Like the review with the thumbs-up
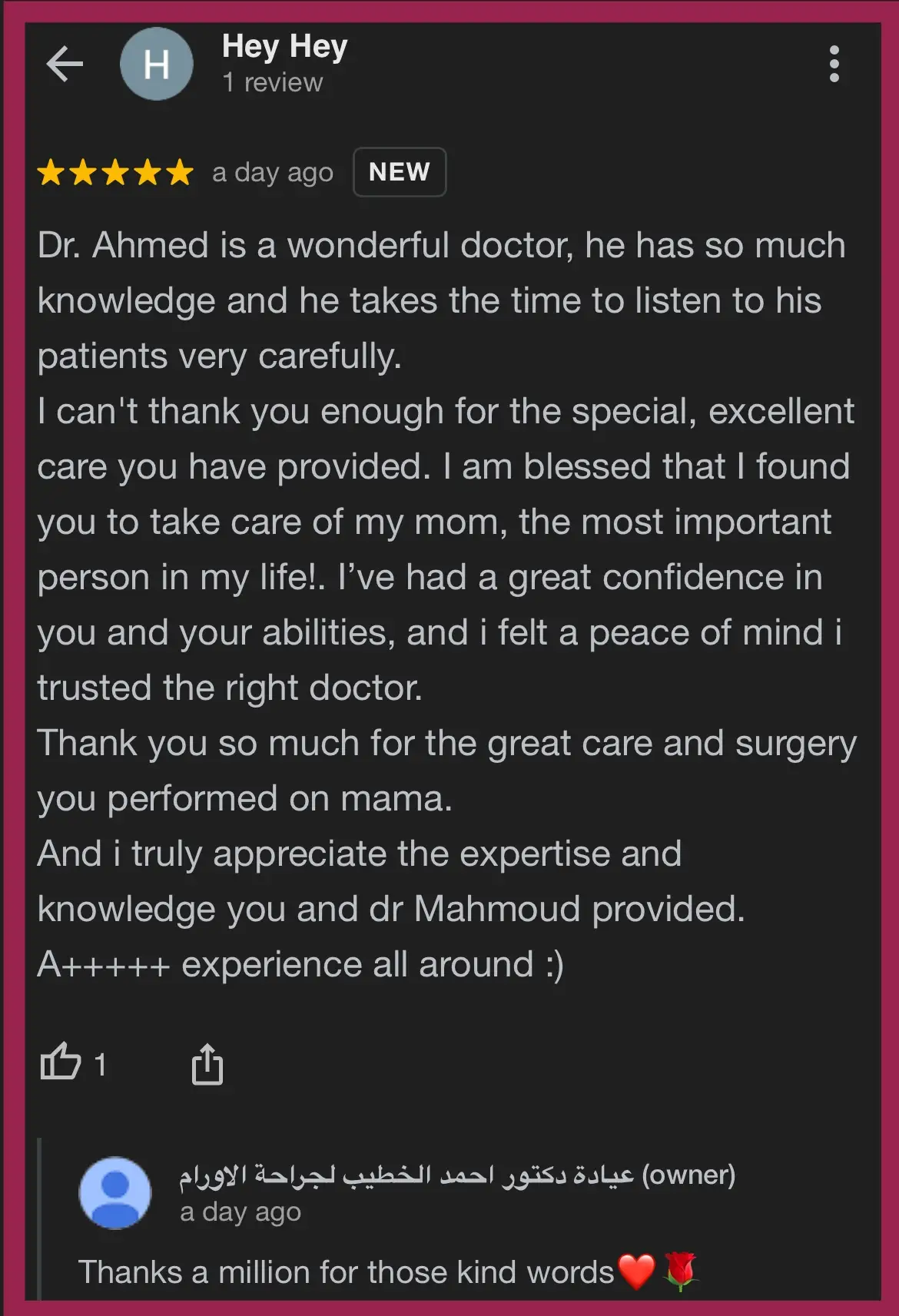Viewport: 899px width, 1316px height. pos(61,1062)
